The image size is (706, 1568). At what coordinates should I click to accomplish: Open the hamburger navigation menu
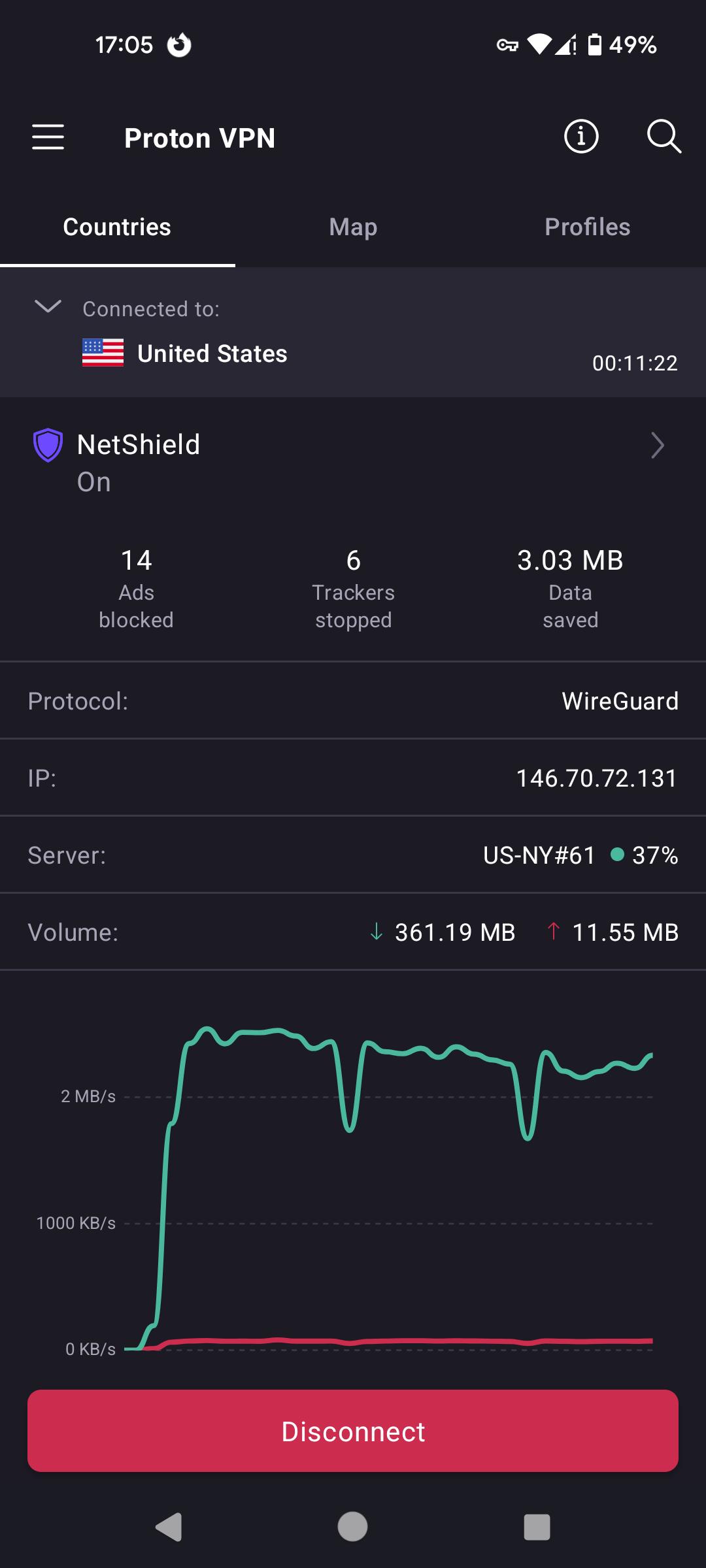48,137
